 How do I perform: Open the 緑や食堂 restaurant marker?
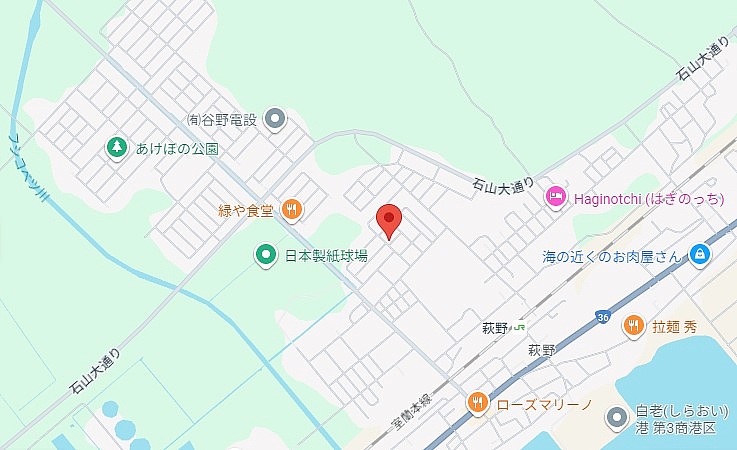point(291,209)
